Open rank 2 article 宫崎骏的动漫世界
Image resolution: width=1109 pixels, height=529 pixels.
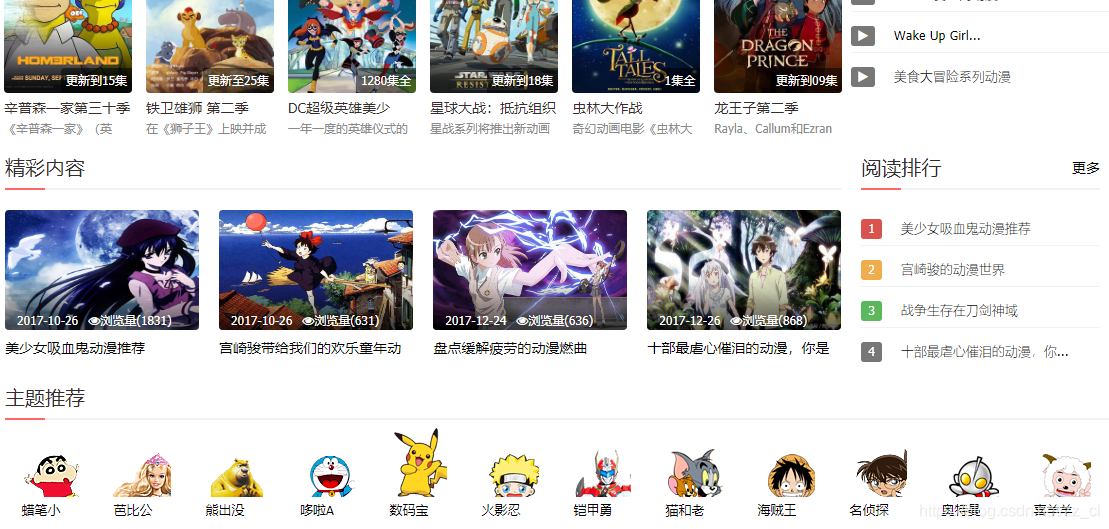tap(952, 270)
